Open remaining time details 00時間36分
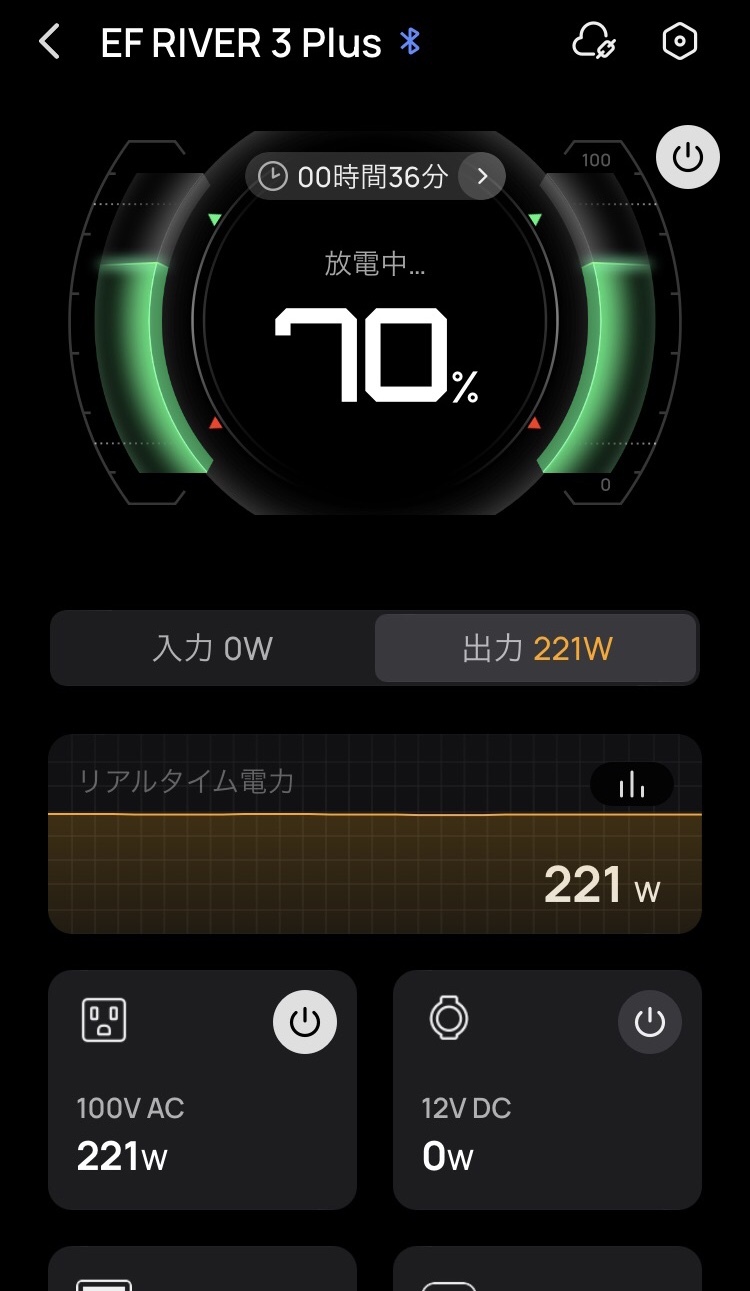Screen dimensions: 750x1291 375,177
